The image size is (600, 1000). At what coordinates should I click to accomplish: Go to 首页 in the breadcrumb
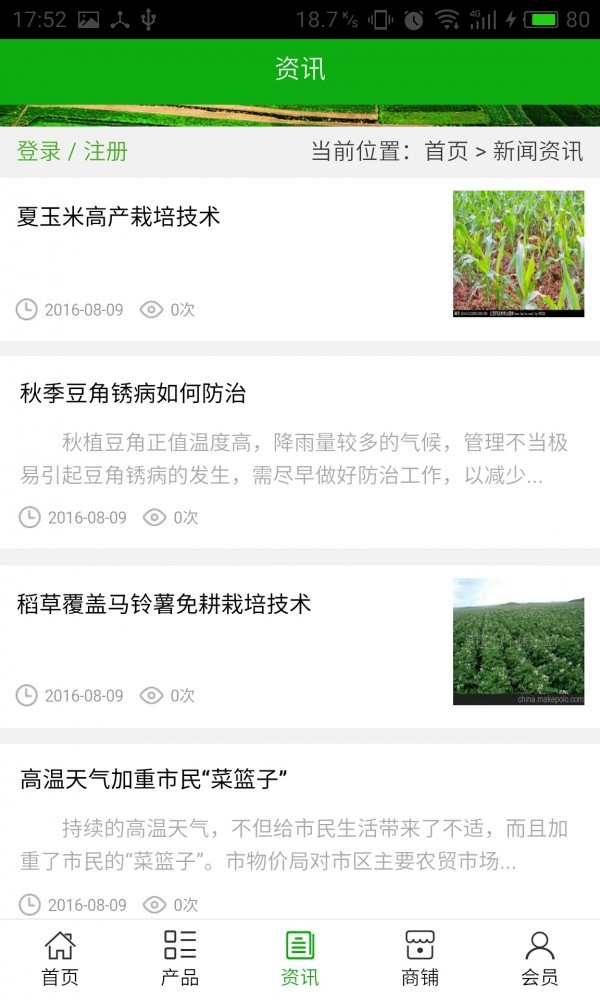(x=446, y=151)
